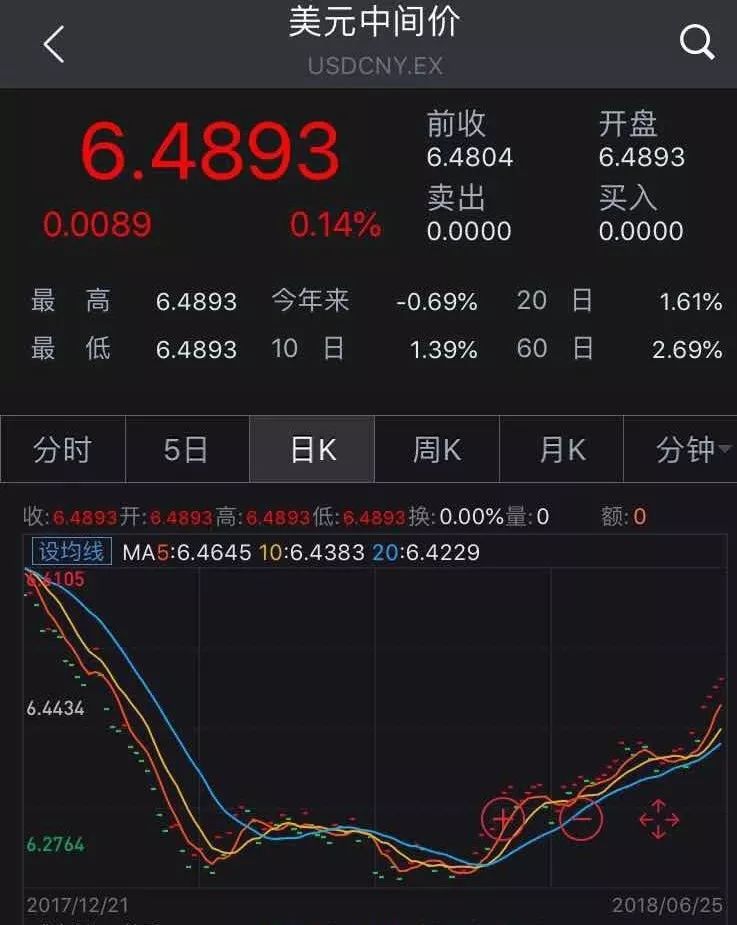Switch to the 周K chart tab
Screen dimensions: 737x925
click(437, 450)
